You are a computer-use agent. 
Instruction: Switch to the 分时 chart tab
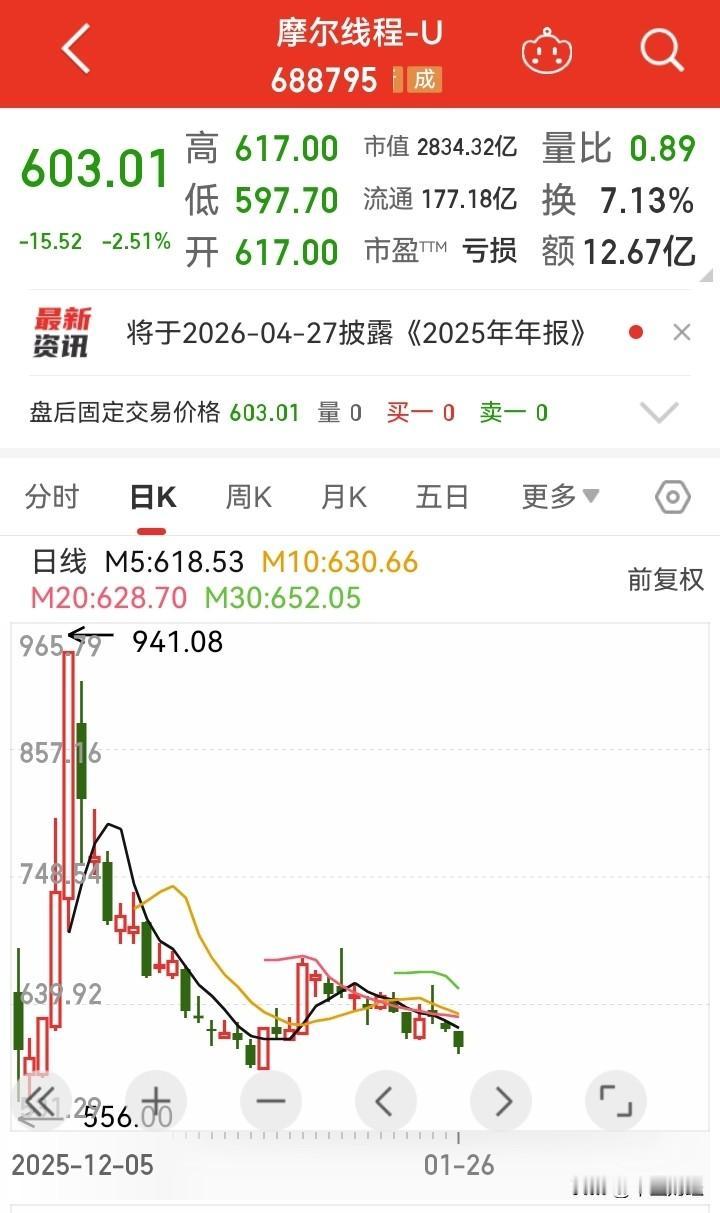[52, 496]
